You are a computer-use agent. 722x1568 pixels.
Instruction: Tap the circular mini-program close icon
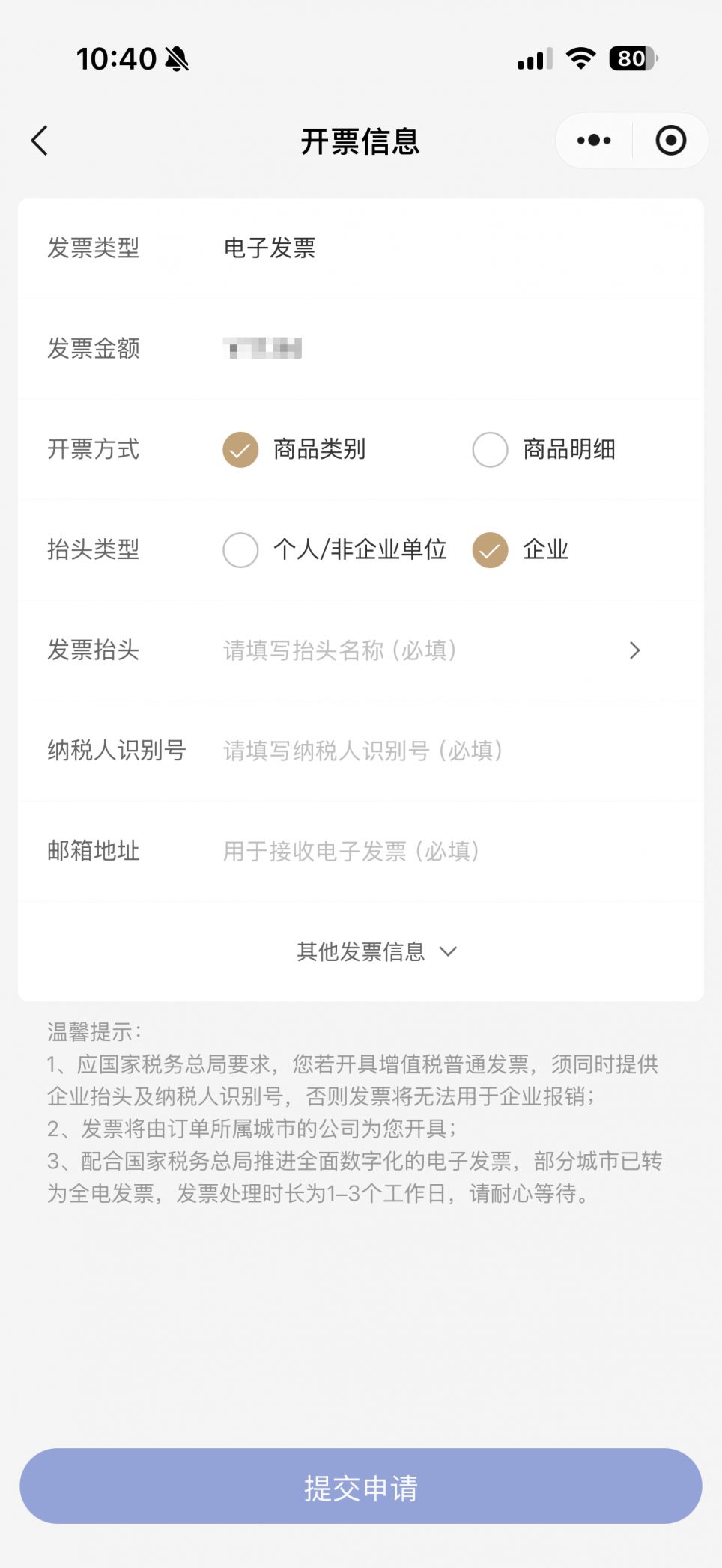pos(670,140)
